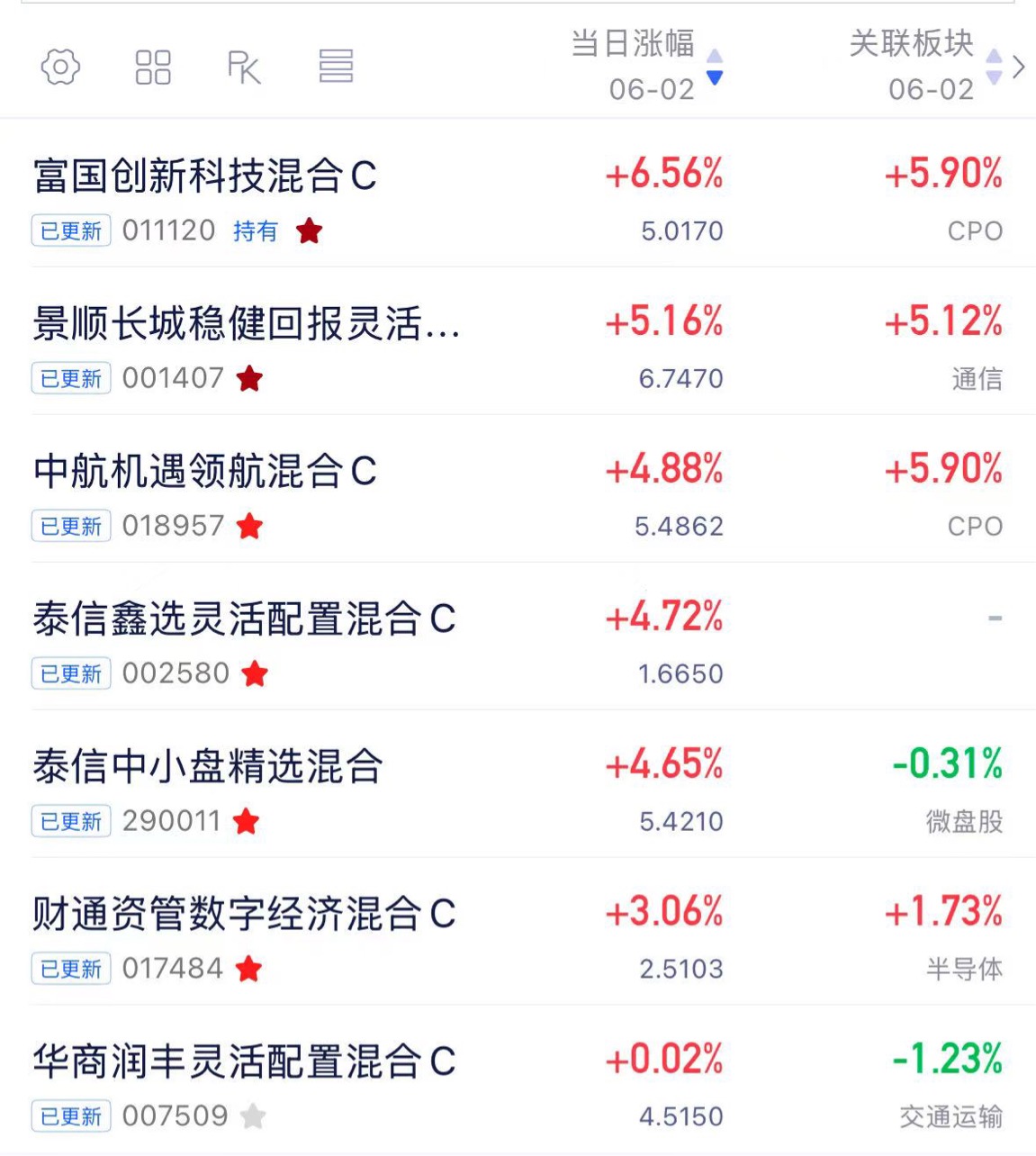Open the settings gear icon
Viewport: 1036px width, 1156px height.
point(60,67)
